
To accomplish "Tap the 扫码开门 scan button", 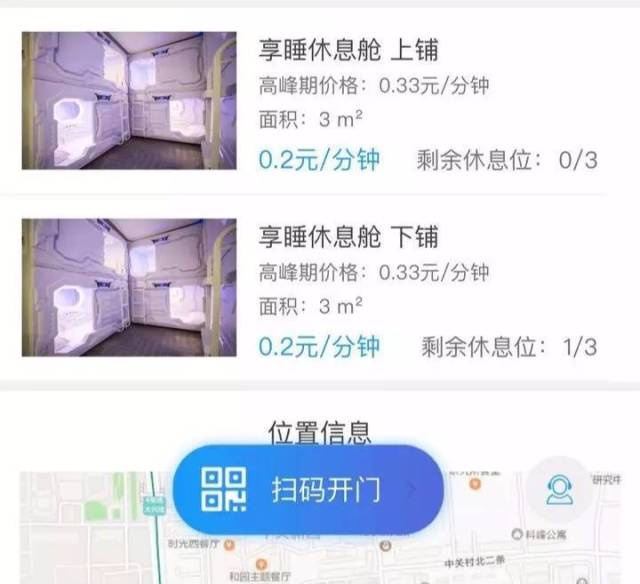I will pyautogui.click(x=308, y=490).
